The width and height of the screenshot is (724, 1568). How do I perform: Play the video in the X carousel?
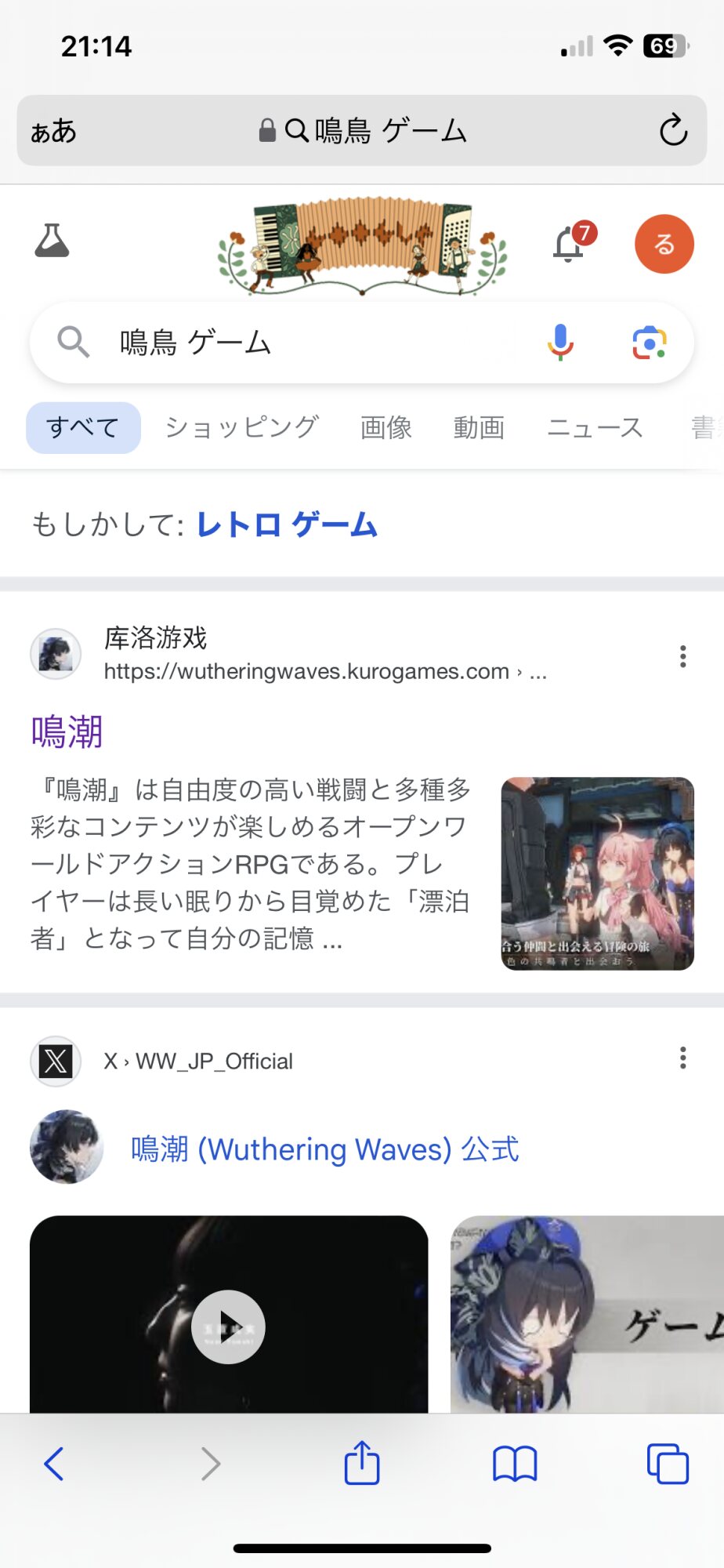pos(228,1327)
